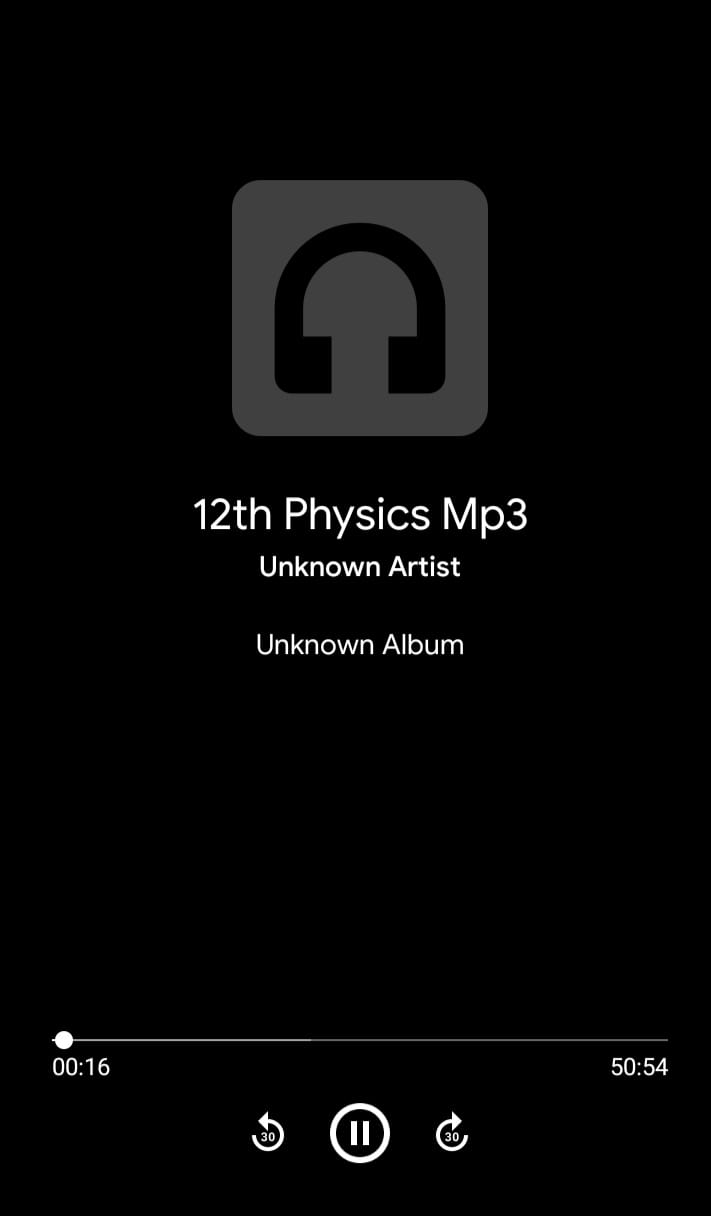Screen dimensions: 711x1216
Task: Tap the playback progress bar
Action: click(x=360, y=1040)
